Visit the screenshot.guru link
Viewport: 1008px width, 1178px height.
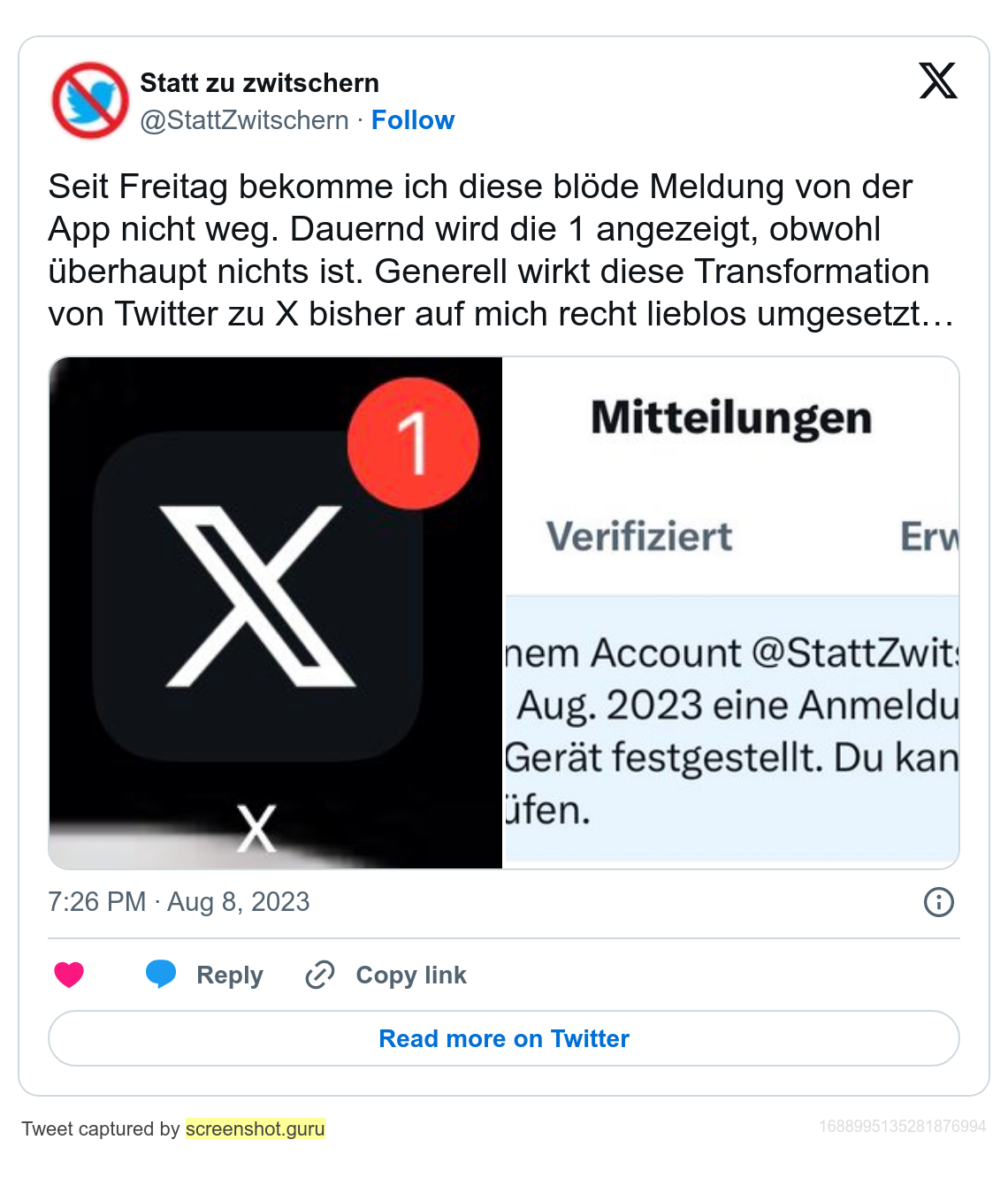click(256, 1128)
